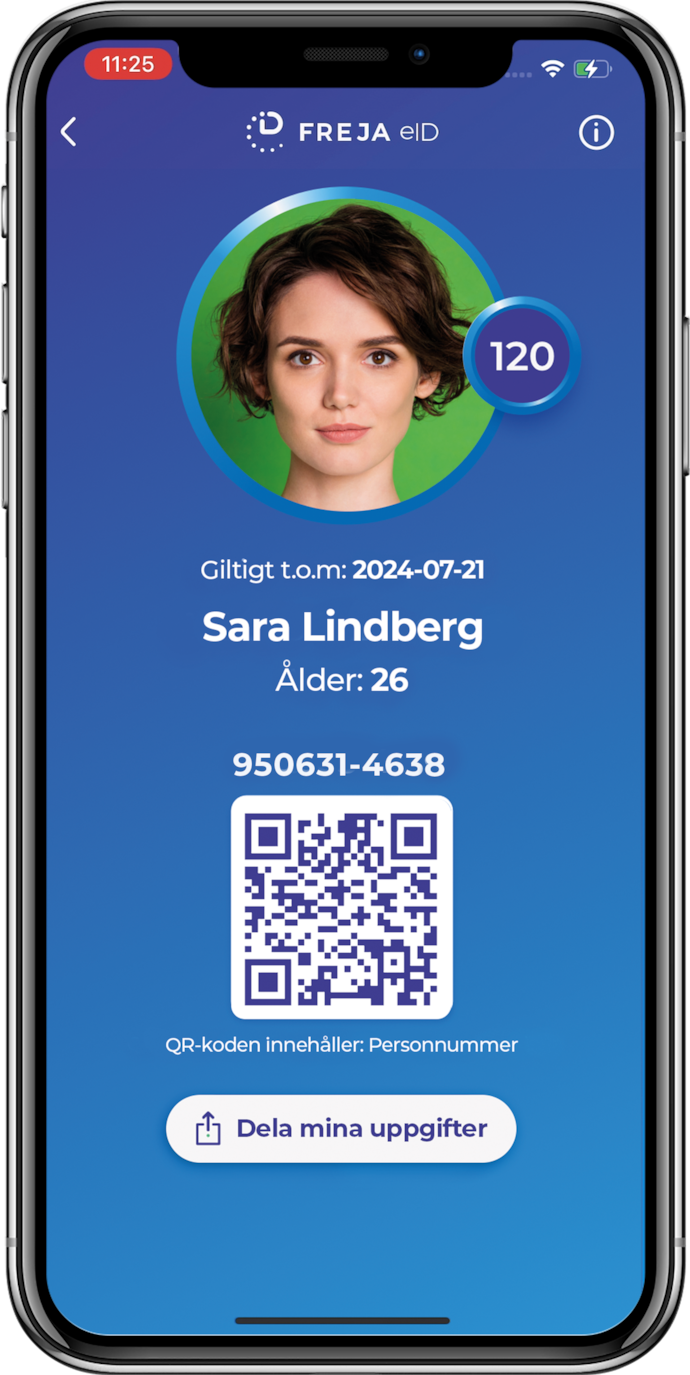Go back with the top-left arrow

pos(68,132)
